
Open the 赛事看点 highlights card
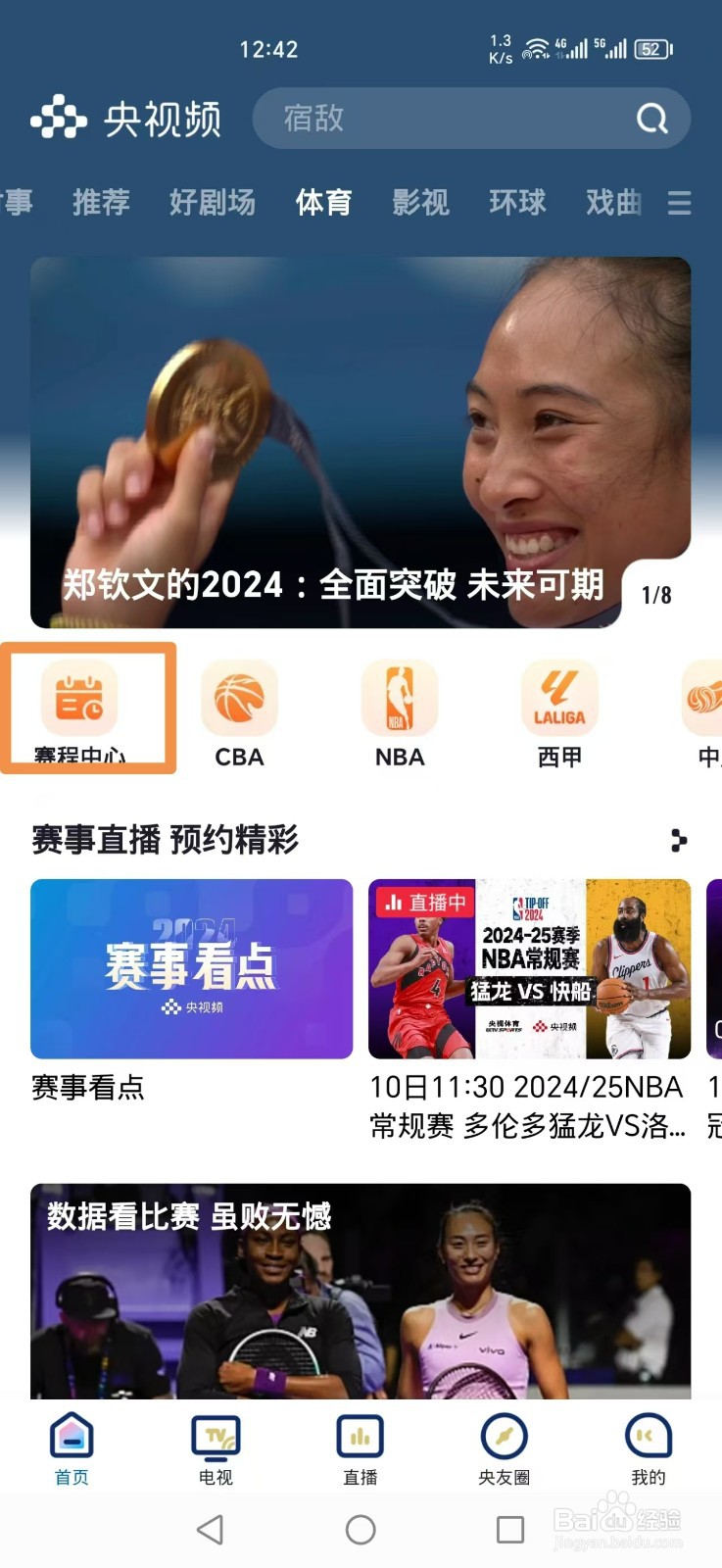tap(191, 969)
